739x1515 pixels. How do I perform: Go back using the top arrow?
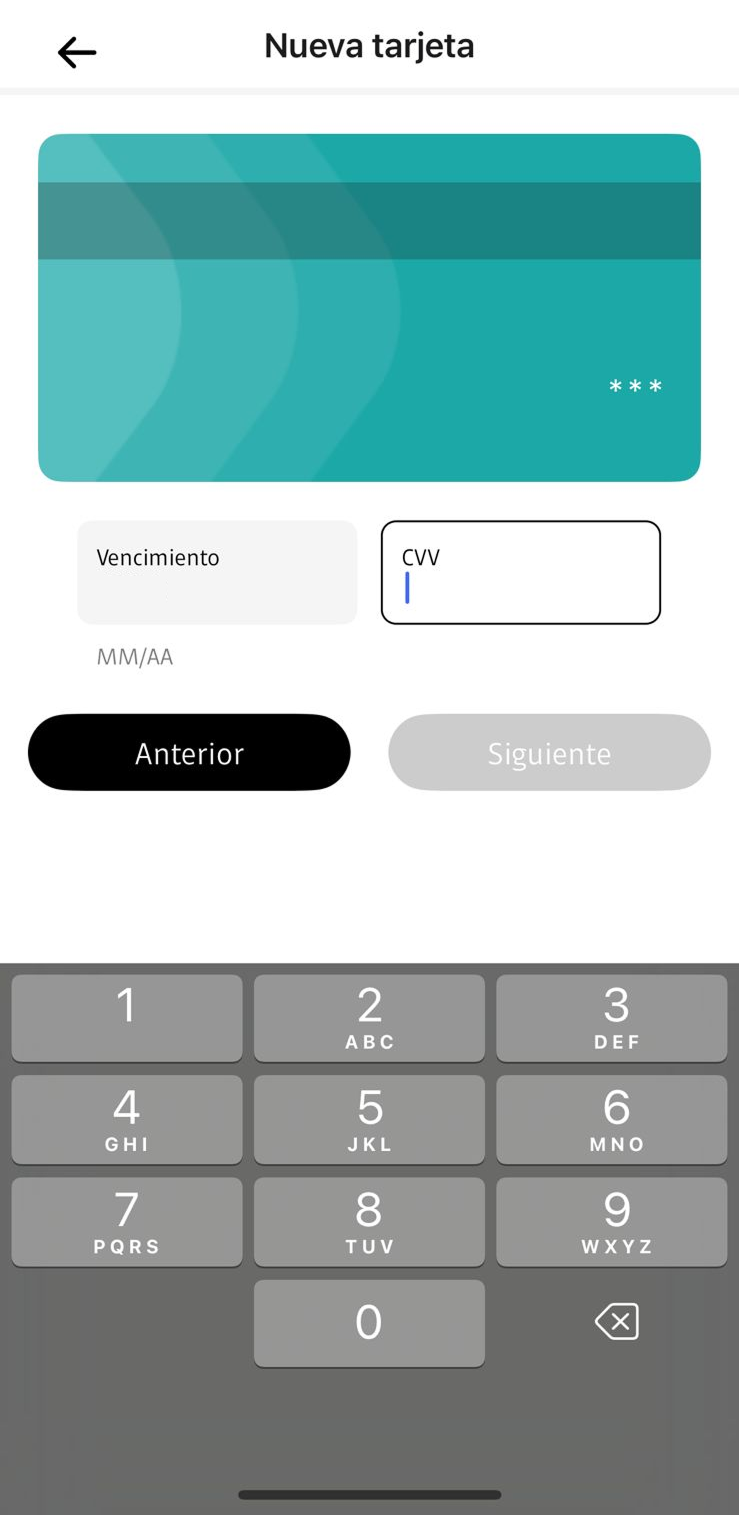coord(76,52)
